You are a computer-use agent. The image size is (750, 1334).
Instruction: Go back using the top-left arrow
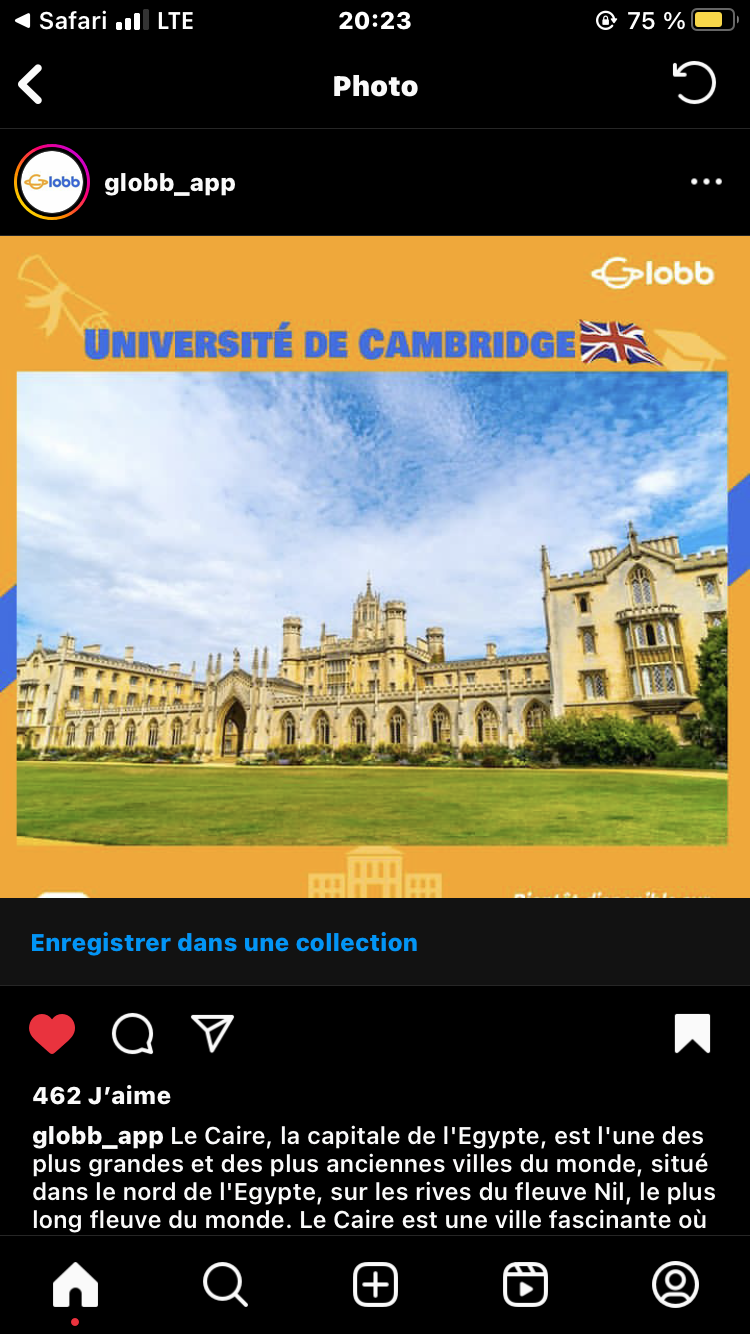tap(31, 85)
